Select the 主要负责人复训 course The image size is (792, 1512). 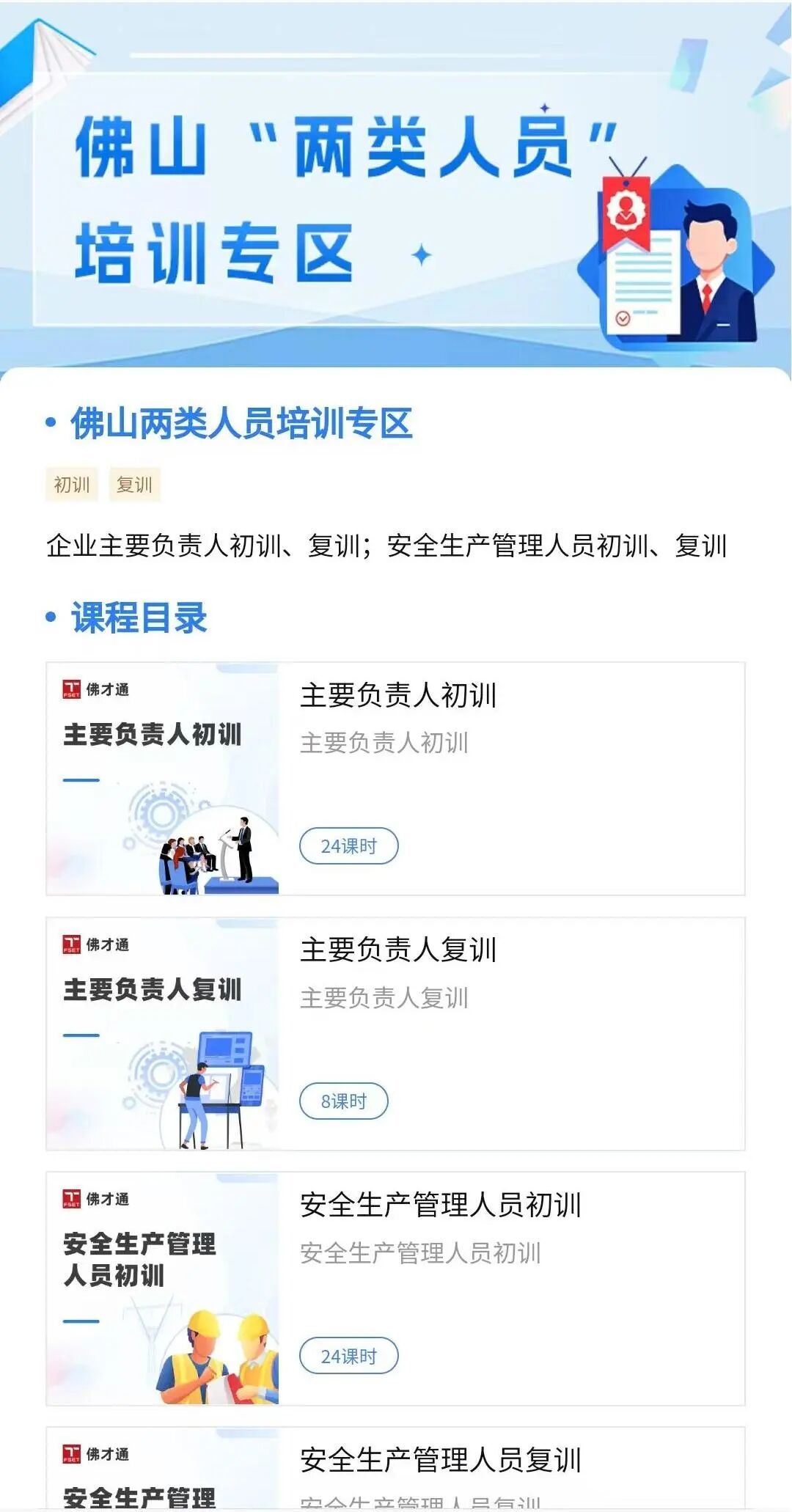tap(396, 1033)
